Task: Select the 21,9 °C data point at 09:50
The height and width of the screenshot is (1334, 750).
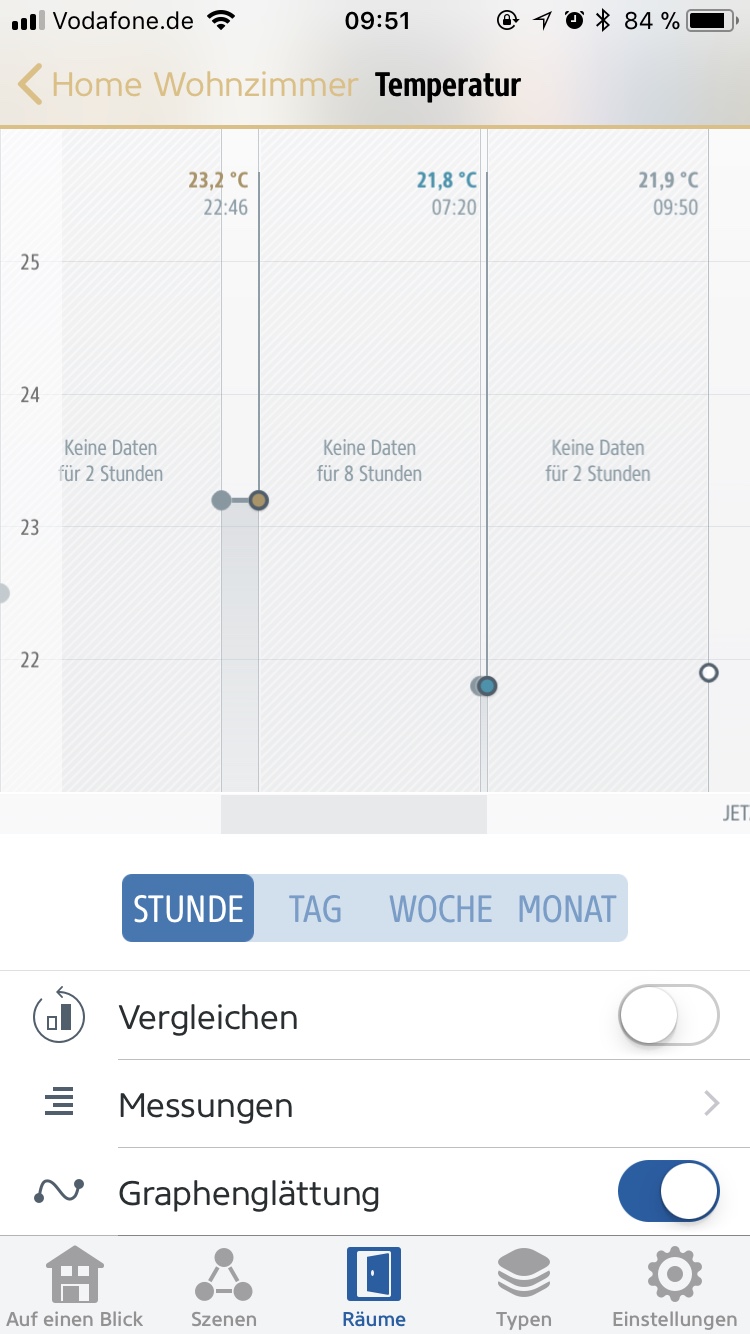Action: click(x=709, y=673)
